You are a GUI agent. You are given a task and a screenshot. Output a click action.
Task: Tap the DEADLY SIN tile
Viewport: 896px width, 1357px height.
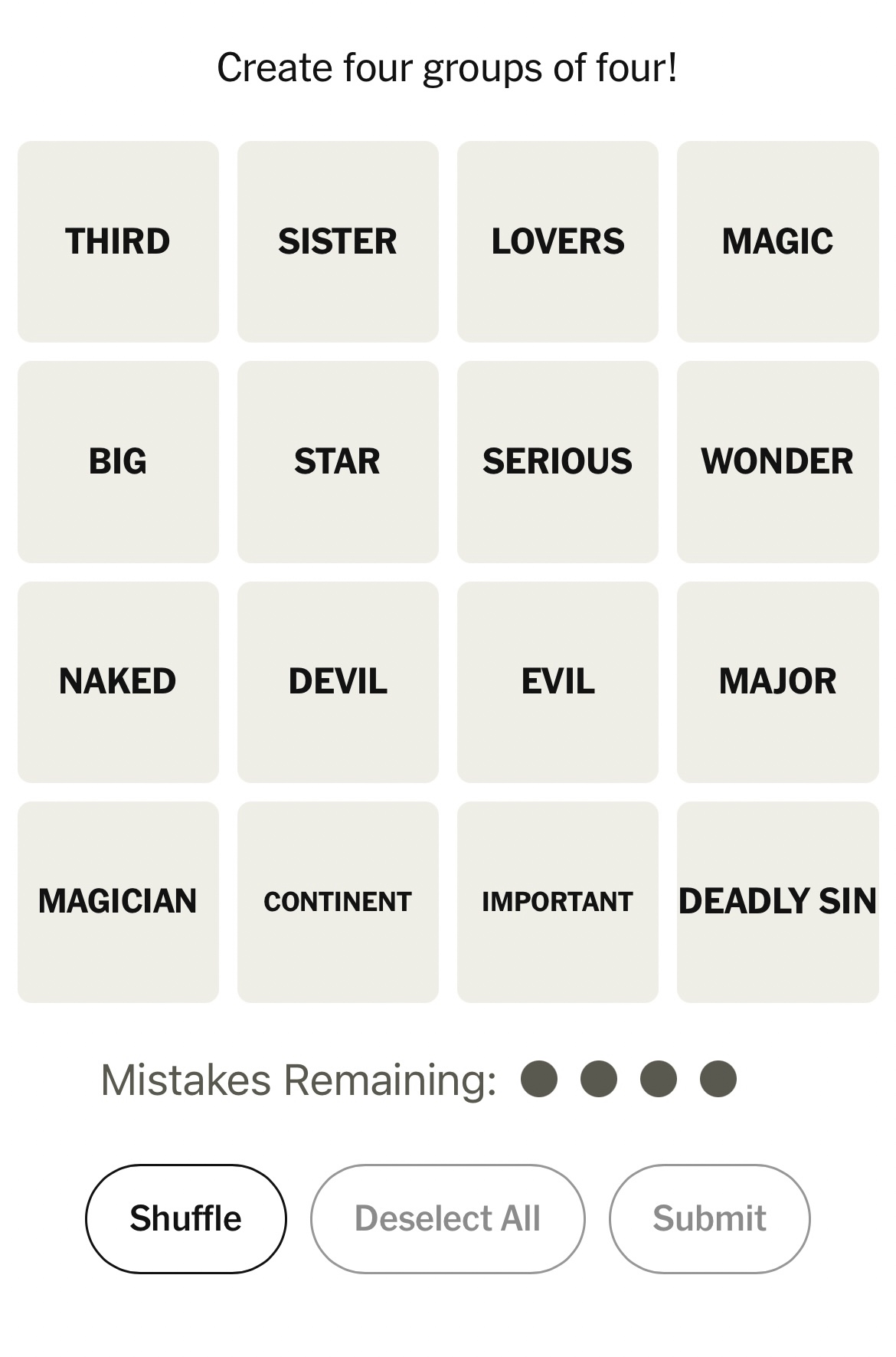click(x=777, y=901)
